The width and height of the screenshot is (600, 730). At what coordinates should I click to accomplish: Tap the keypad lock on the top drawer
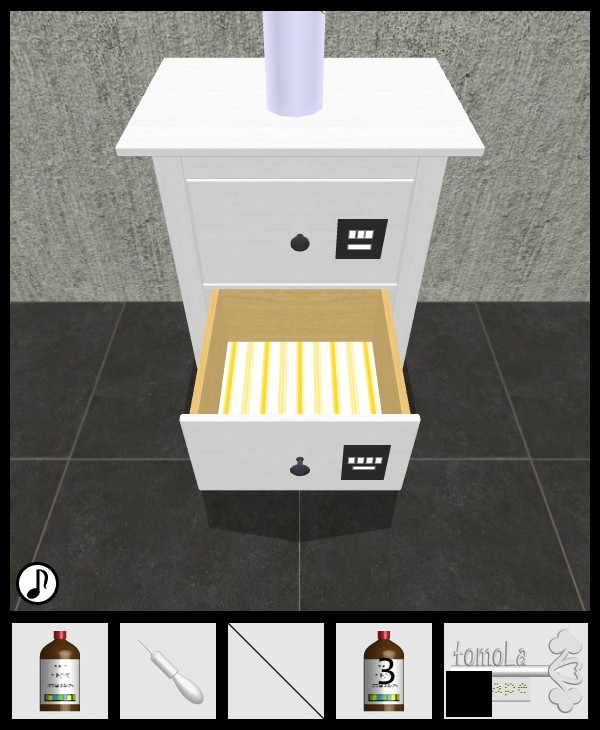point(361,239)
